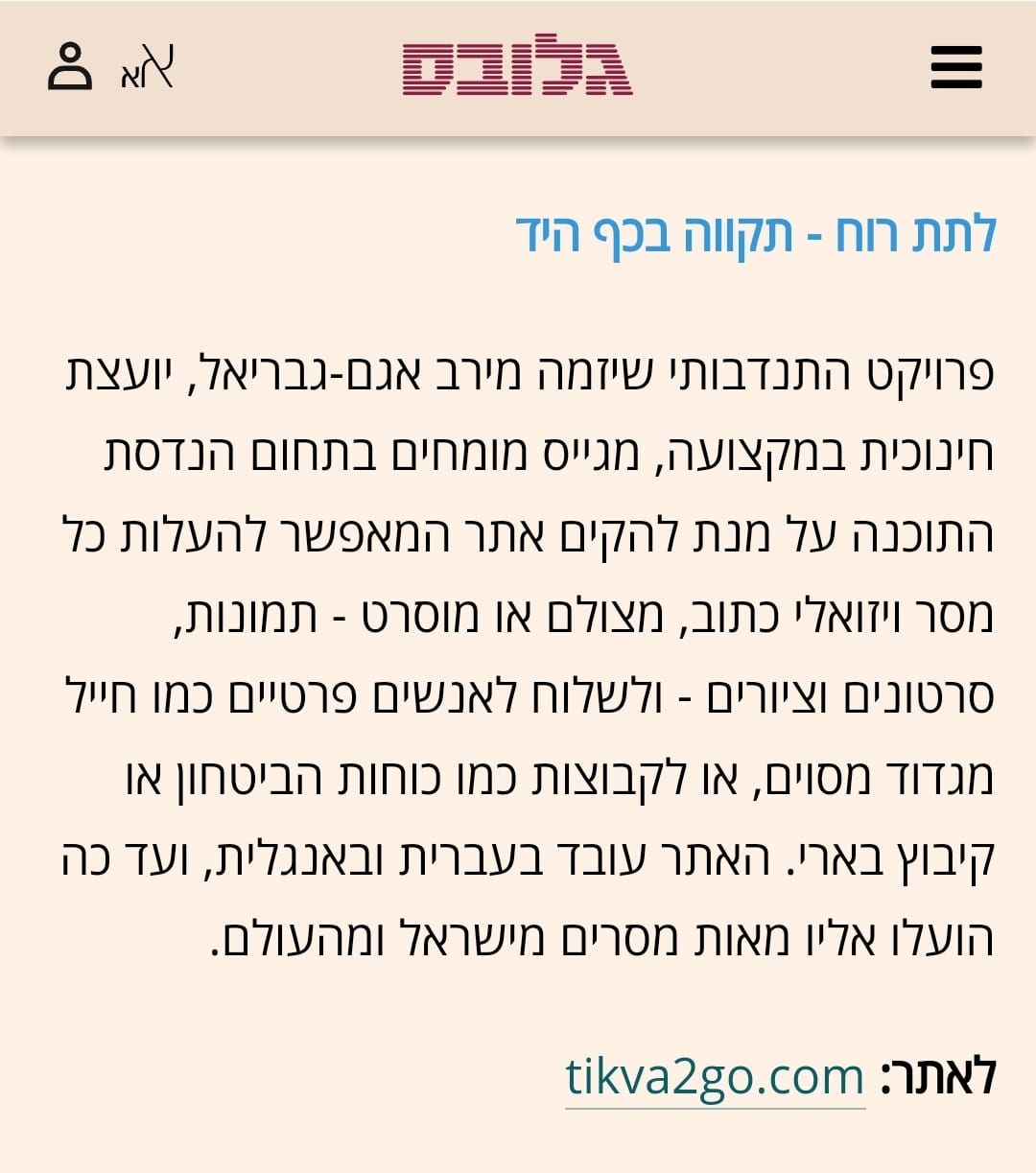This screenshot has height=1173, width=1036.
Task: Go to the Globes homepage logo
Action: 517,65
